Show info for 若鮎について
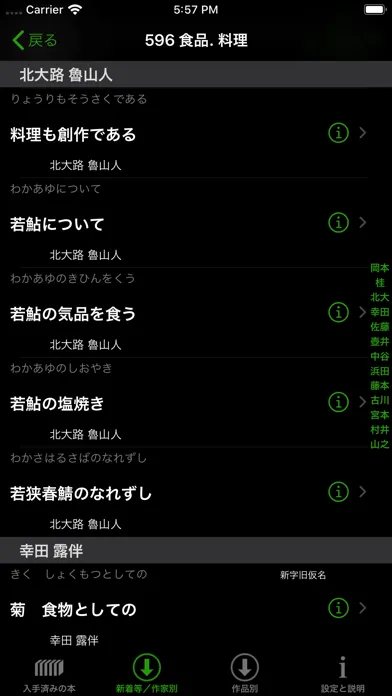This screenshot has width=392, height=696. pyautogui.click(x=338, y=222)
